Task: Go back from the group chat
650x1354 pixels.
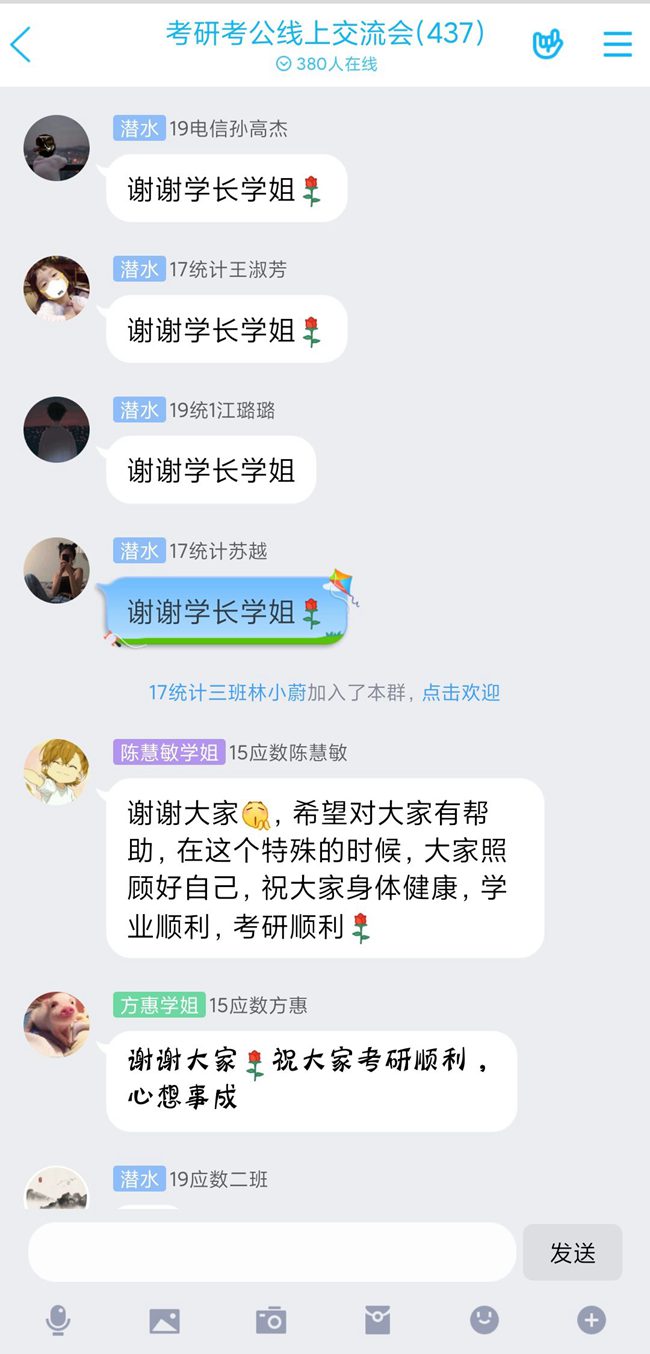Action: [x=22, y=45]
